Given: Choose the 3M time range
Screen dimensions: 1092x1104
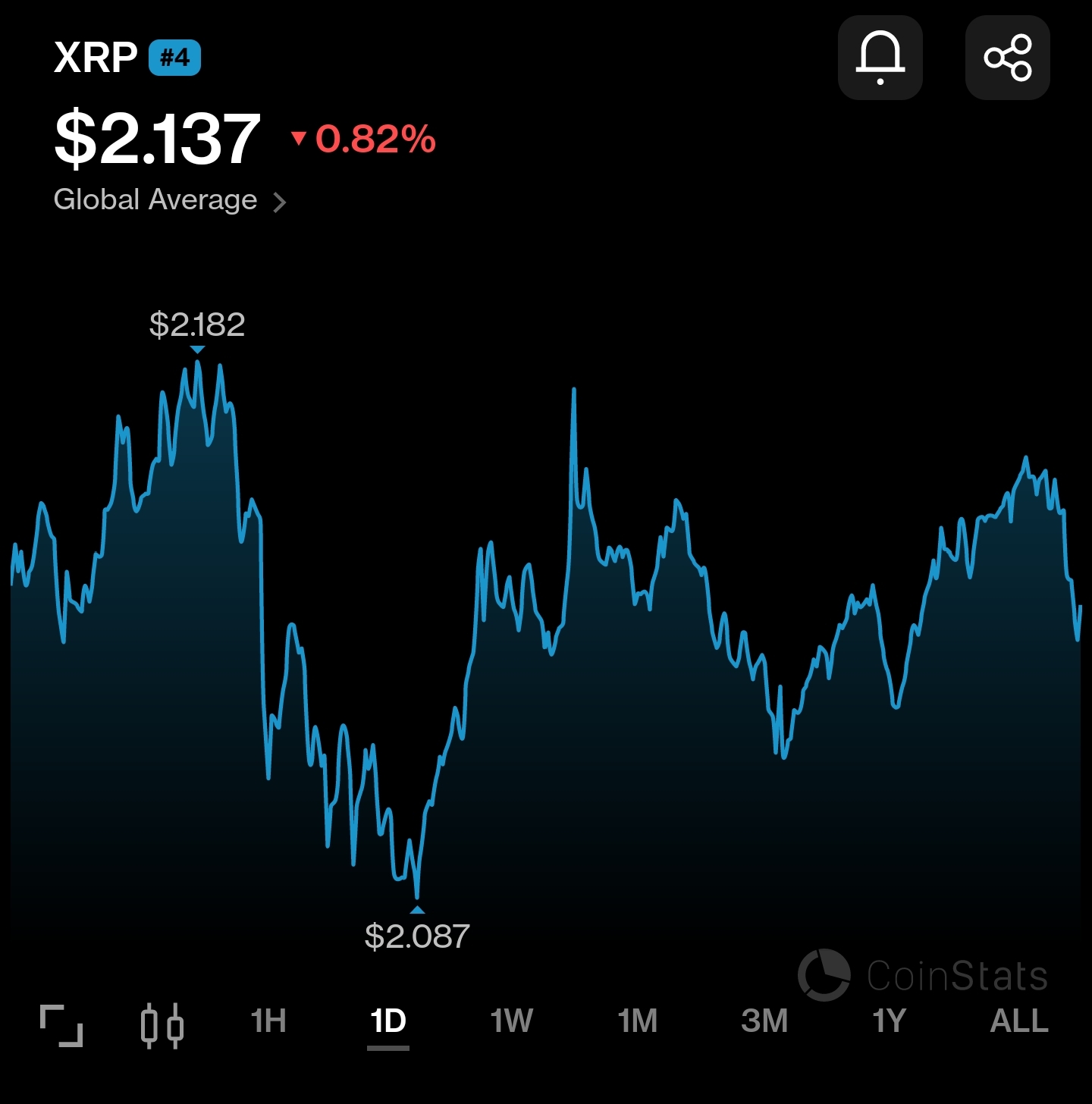Looking at the screenshot, I should pyautogui.click(x=764, y=1021).
